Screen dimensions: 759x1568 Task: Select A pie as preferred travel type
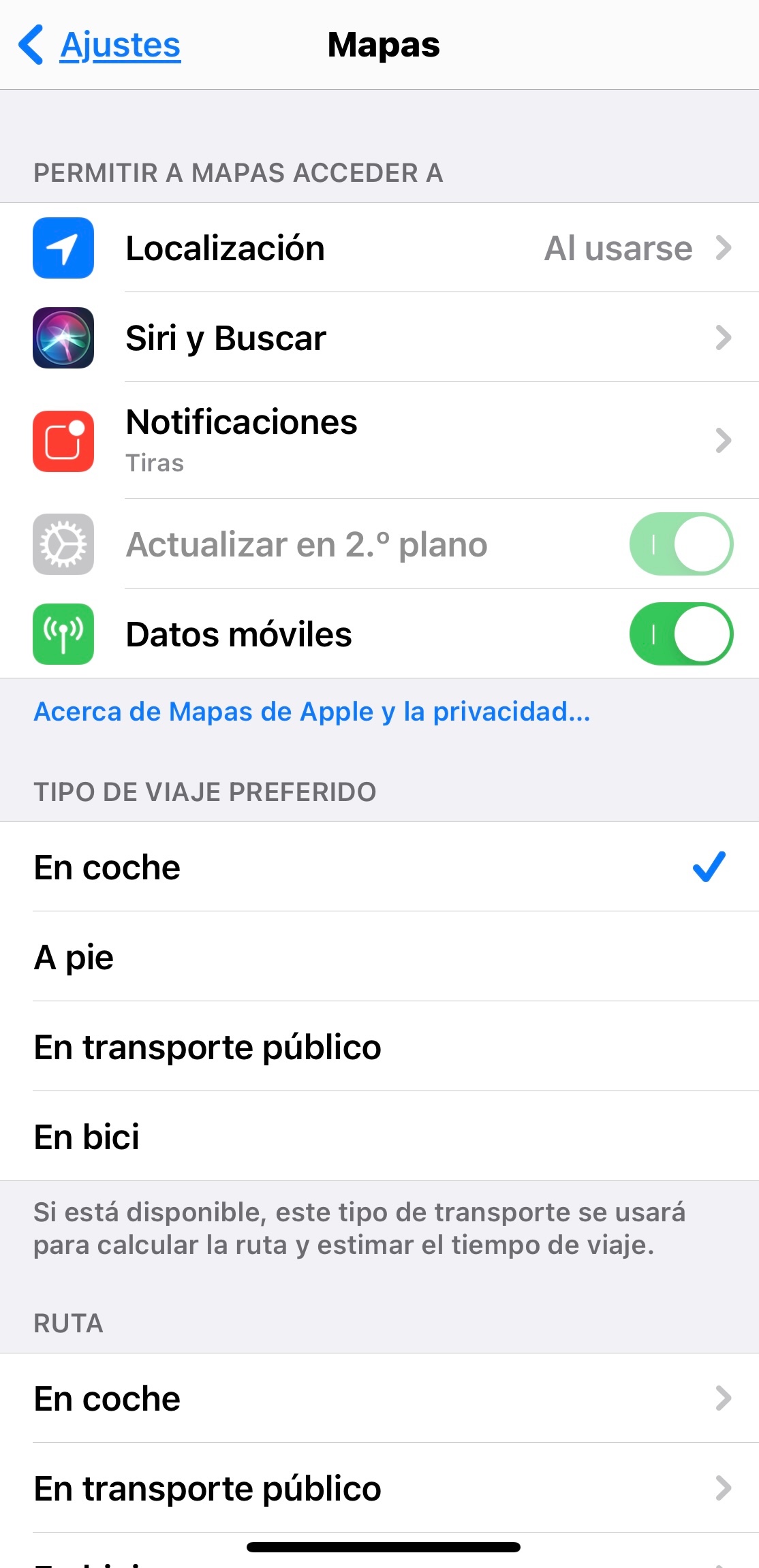click(x=379, y=957)
